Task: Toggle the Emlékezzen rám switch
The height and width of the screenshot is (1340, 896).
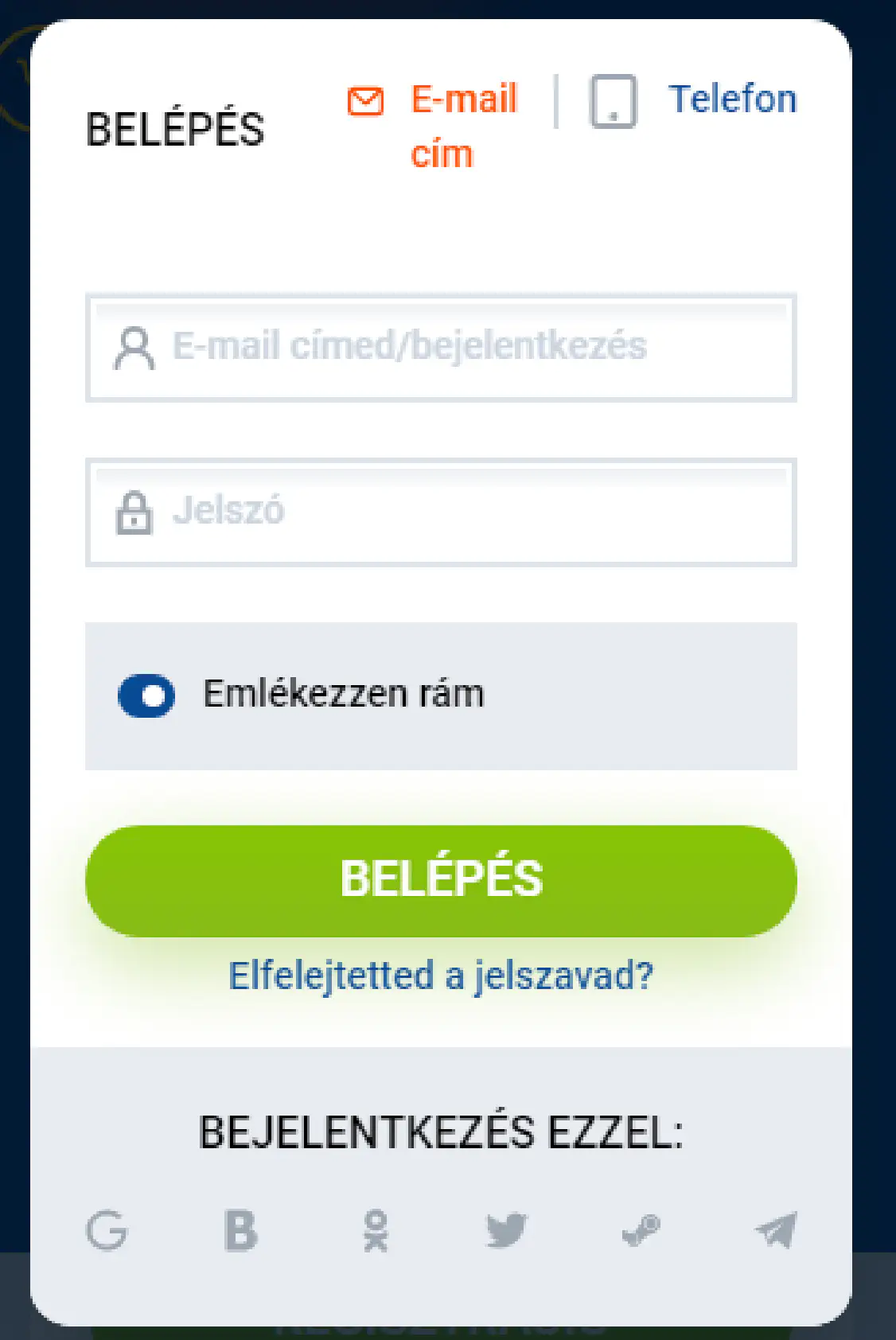Action: coord(146,695)
